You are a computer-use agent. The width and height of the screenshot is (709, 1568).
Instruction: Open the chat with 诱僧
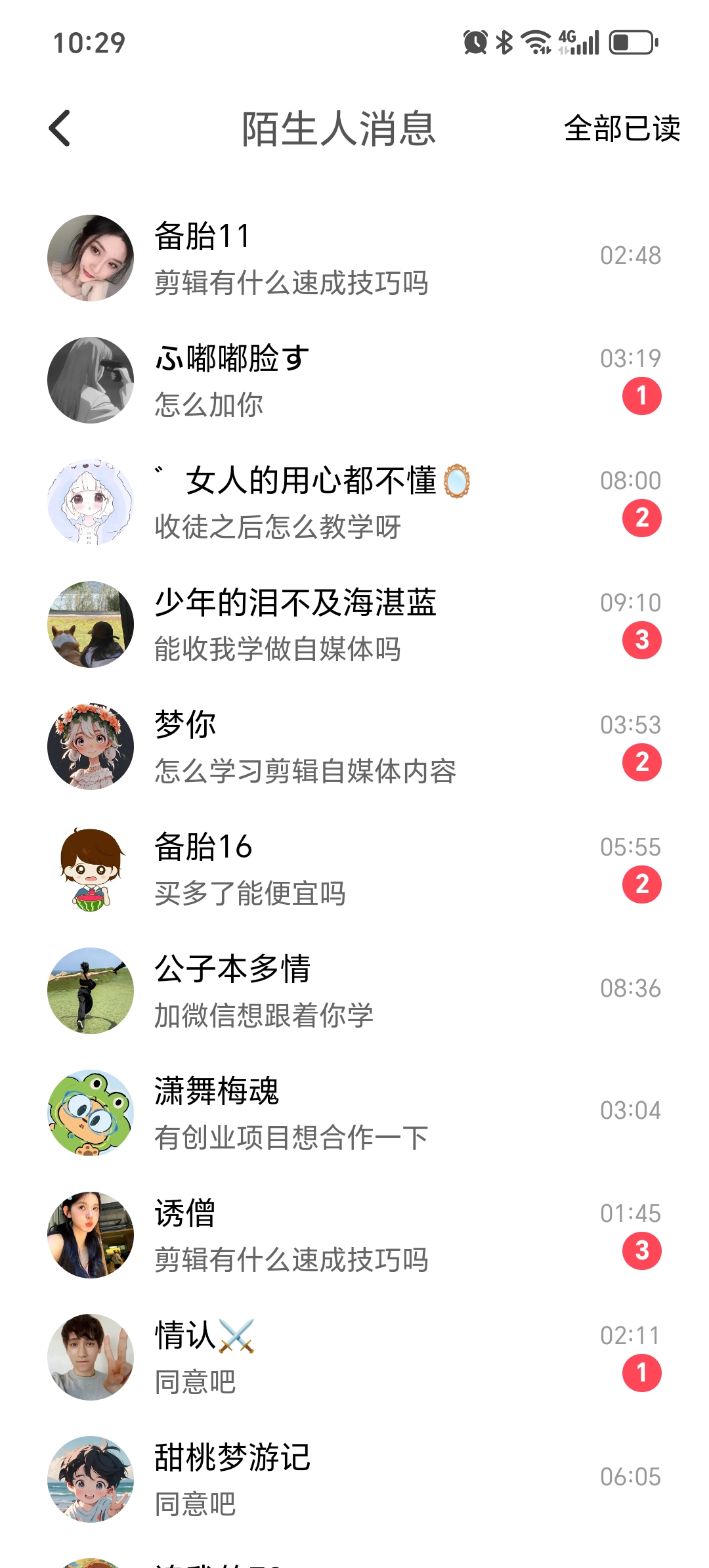(354, 1235)
